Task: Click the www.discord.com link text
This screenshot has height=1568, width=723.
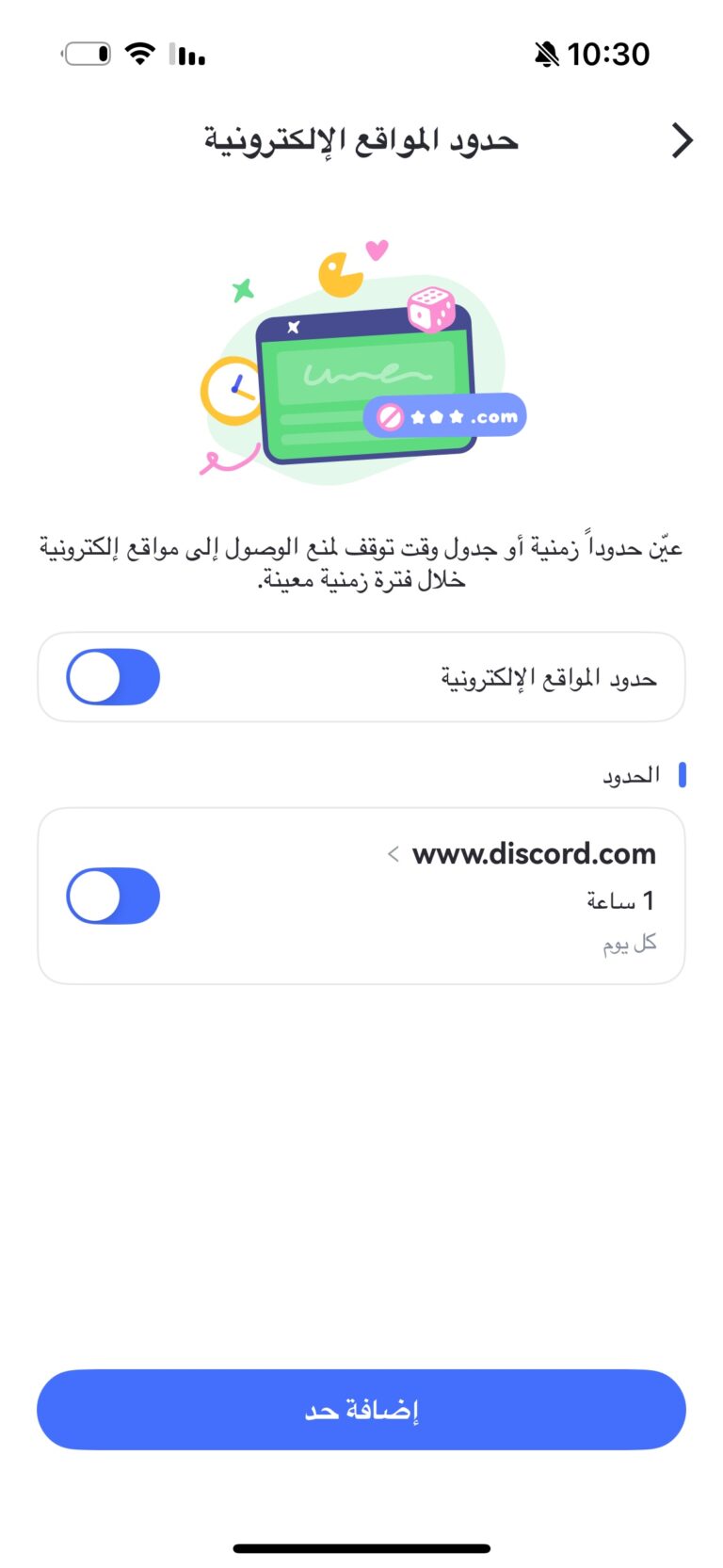Action: point(533,853)
